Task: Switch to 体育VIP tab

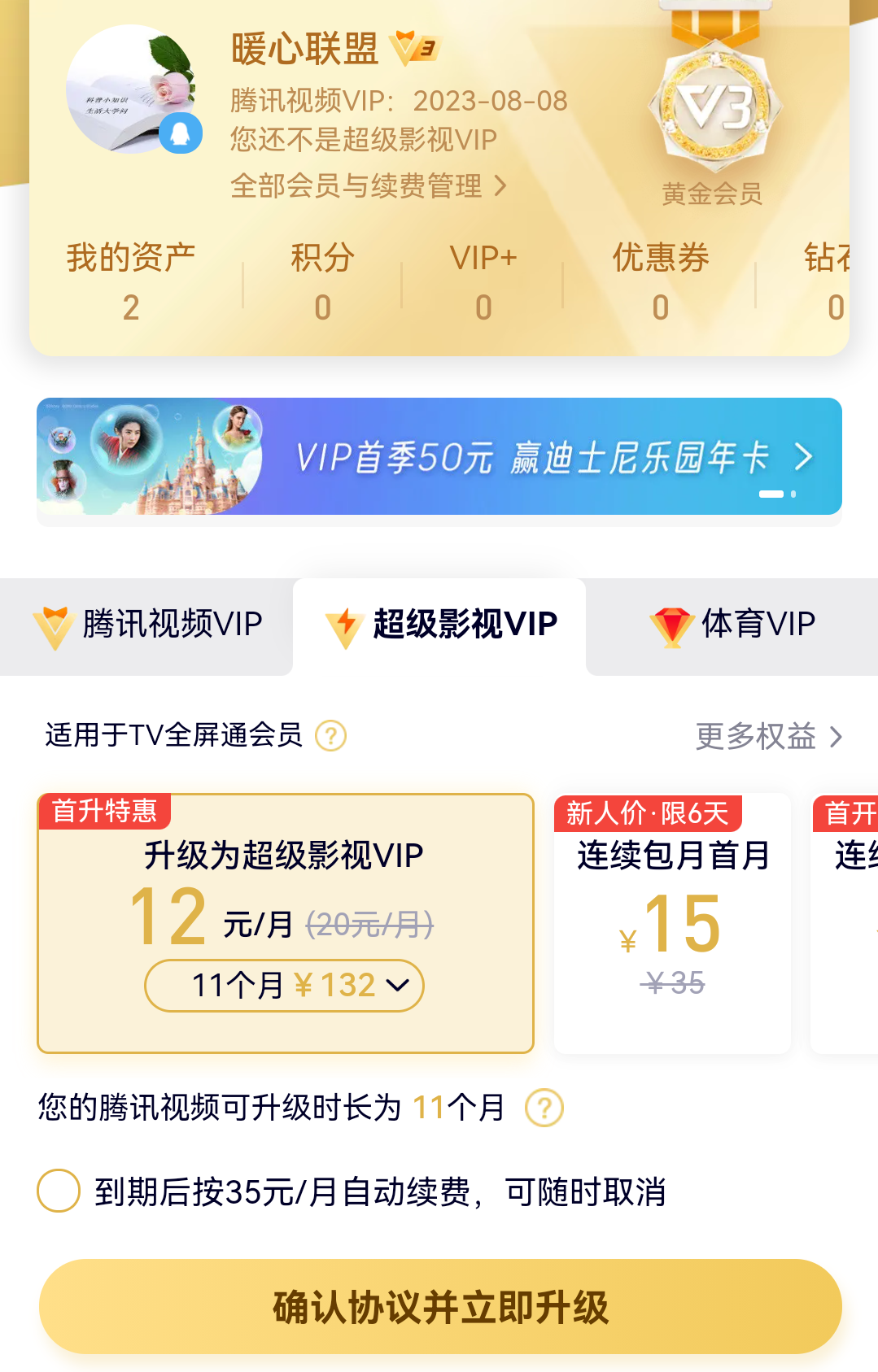Action: (732, 625)
